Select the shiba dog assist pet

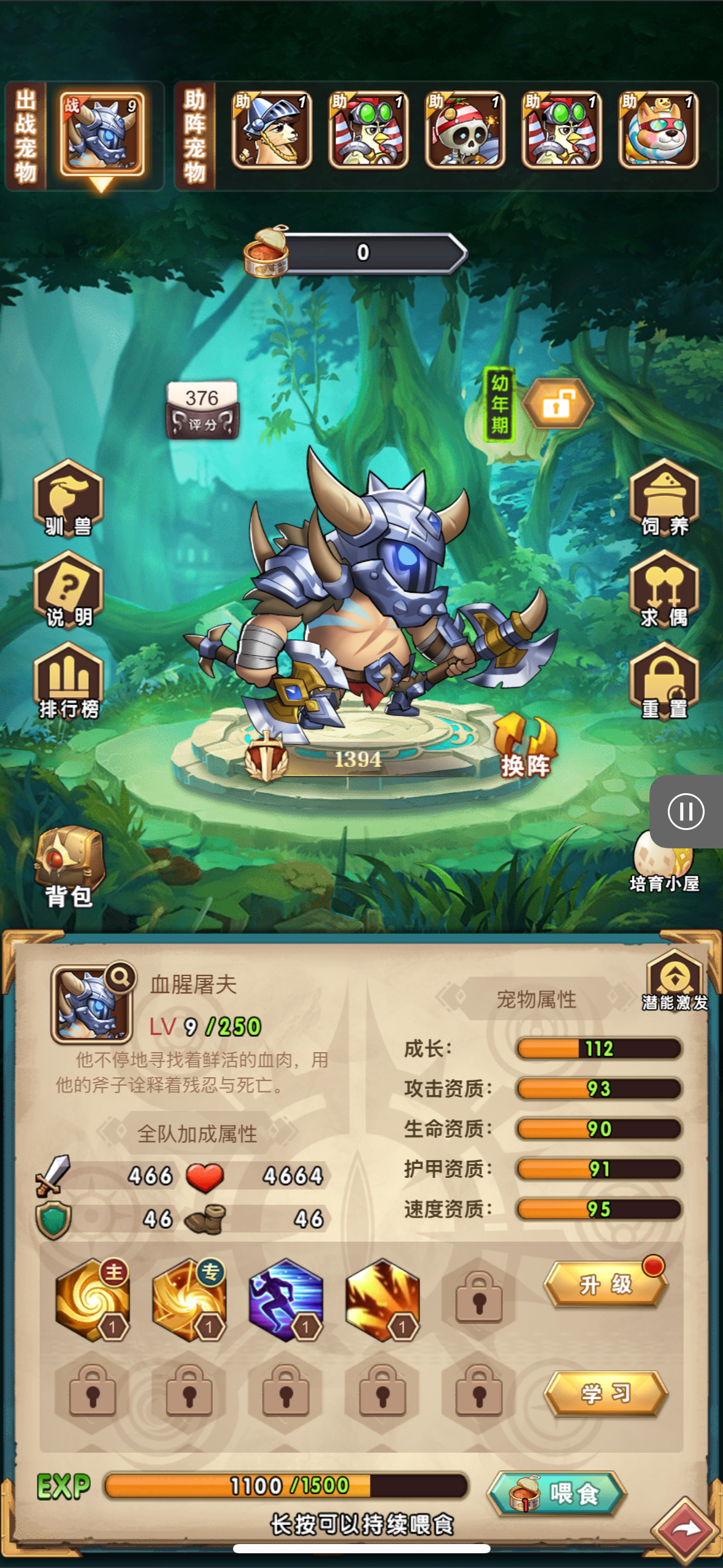[x=658, y=131]
